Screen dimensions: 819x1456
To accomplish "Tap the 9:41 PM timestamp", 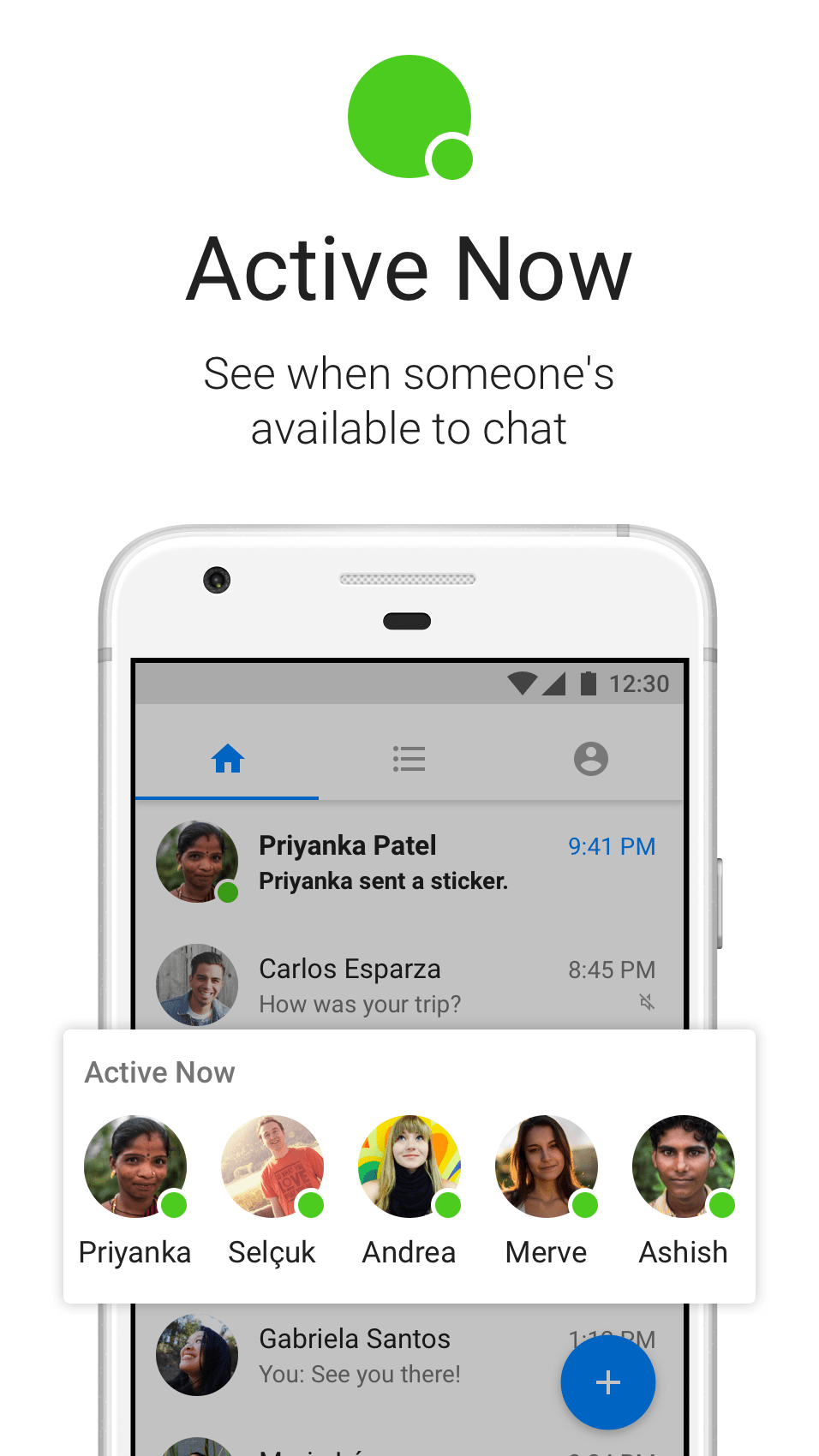I will tap(612, 846).
